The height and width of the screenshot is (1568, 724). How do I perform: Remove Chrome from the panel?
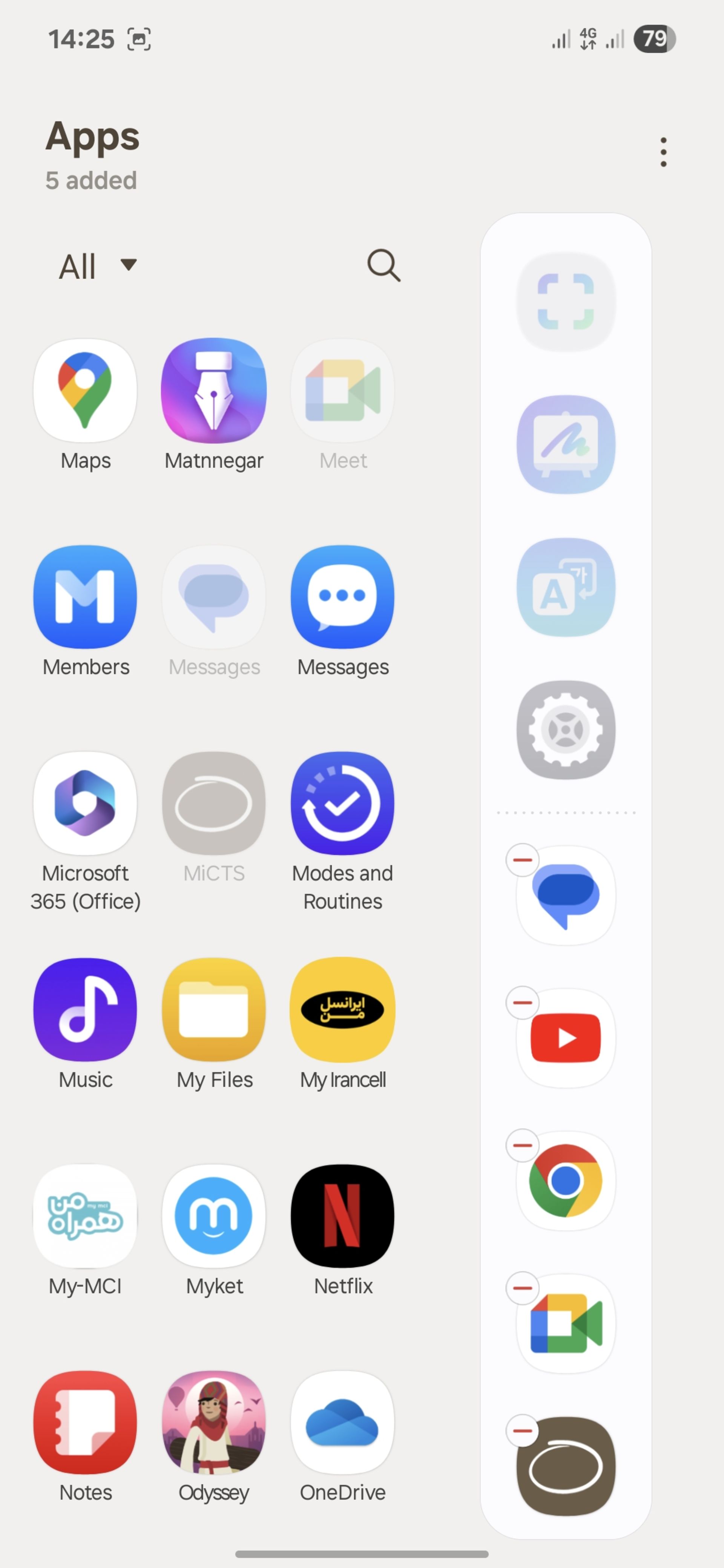[x=523, y=1145]
